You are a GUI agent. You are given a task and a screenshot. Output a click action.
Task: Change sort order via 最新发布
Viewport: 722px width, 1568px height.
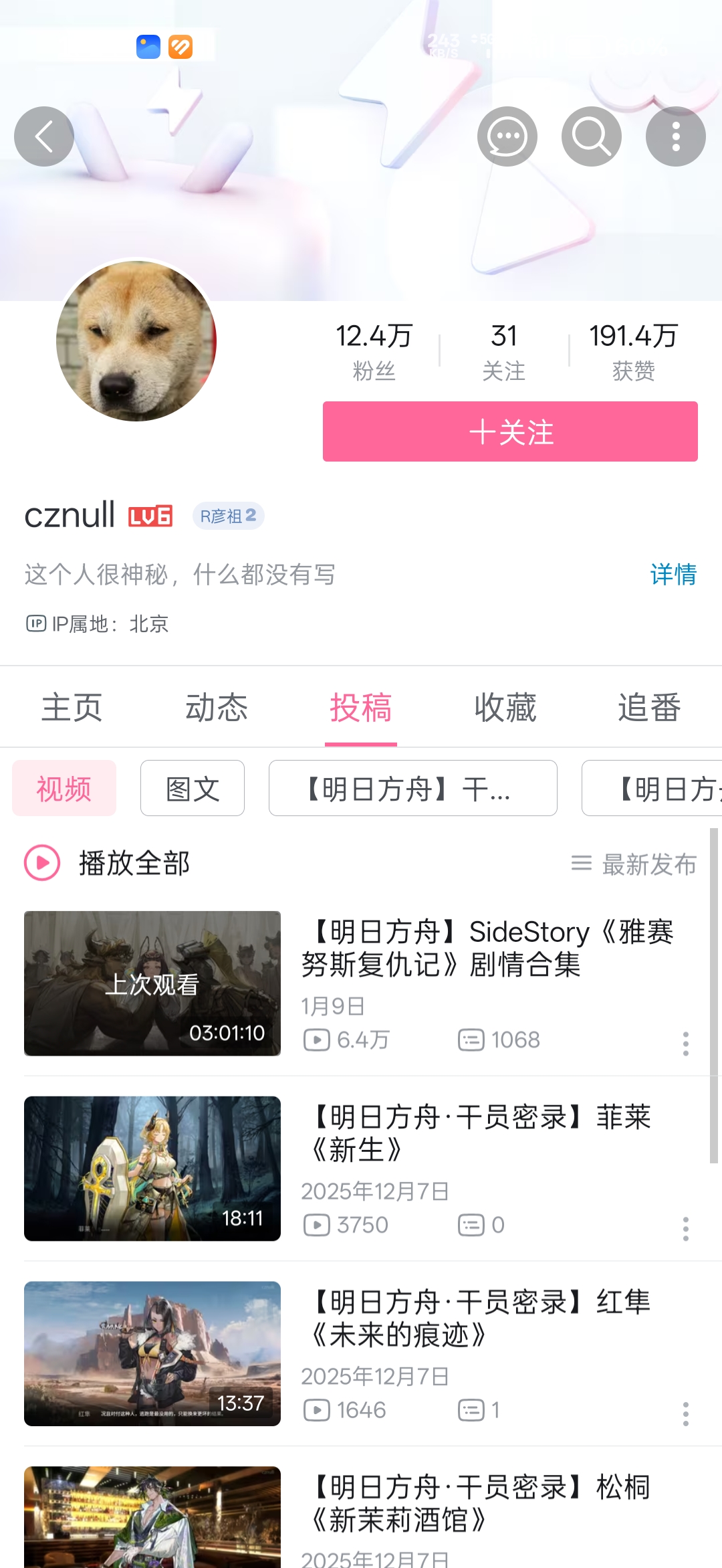tap(634, 864)
